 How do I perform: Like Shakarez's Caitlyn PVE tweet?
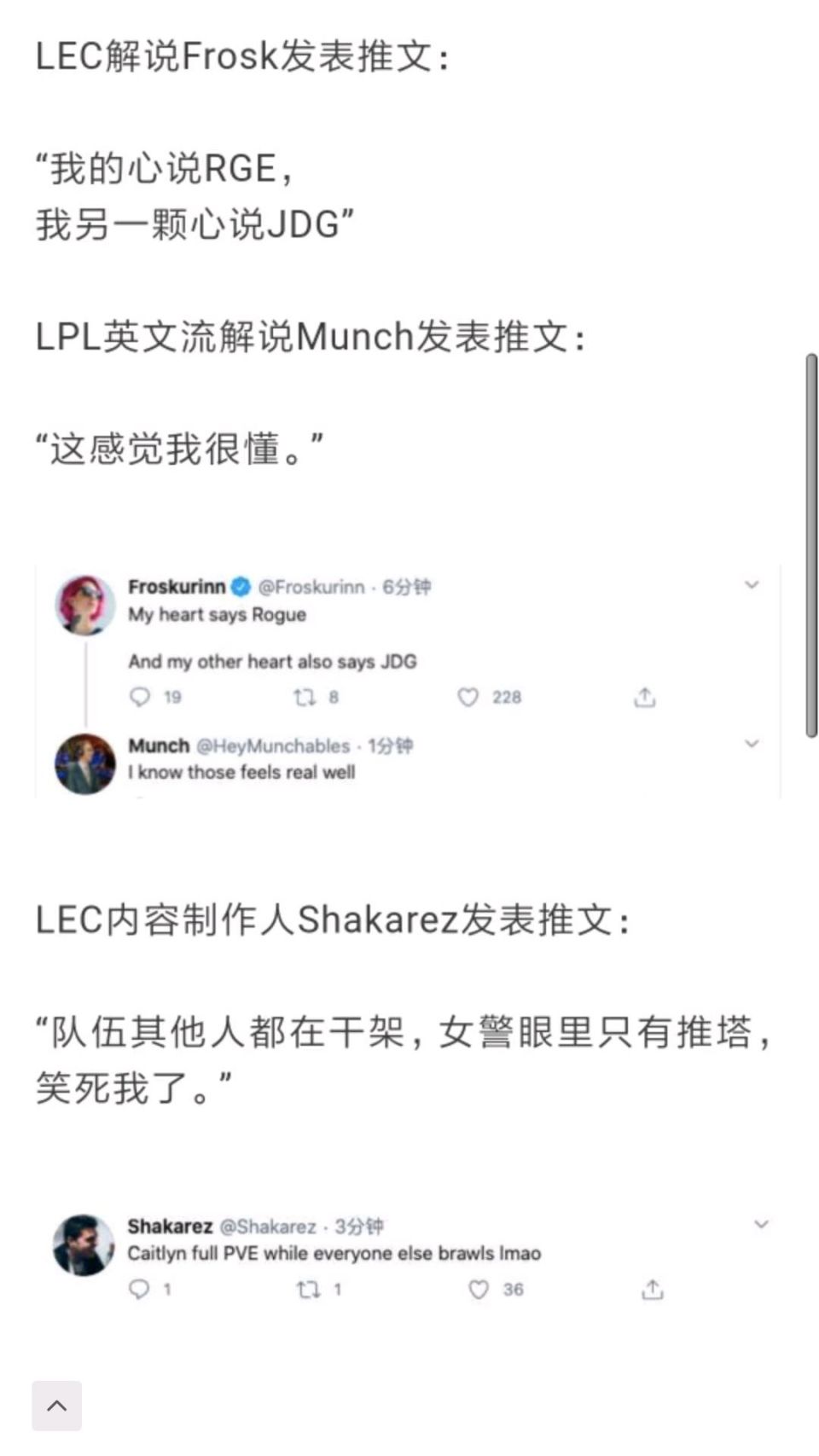click(478, 1290)
